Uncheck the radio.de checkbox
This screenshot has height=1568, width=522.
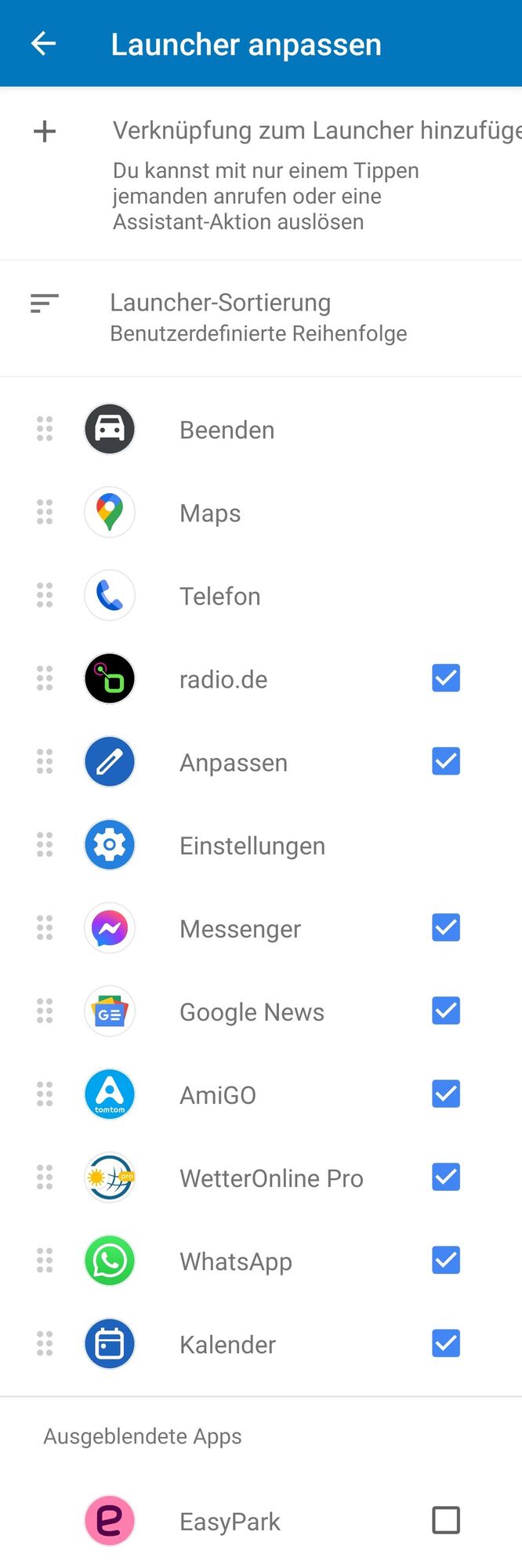[446, 678]
